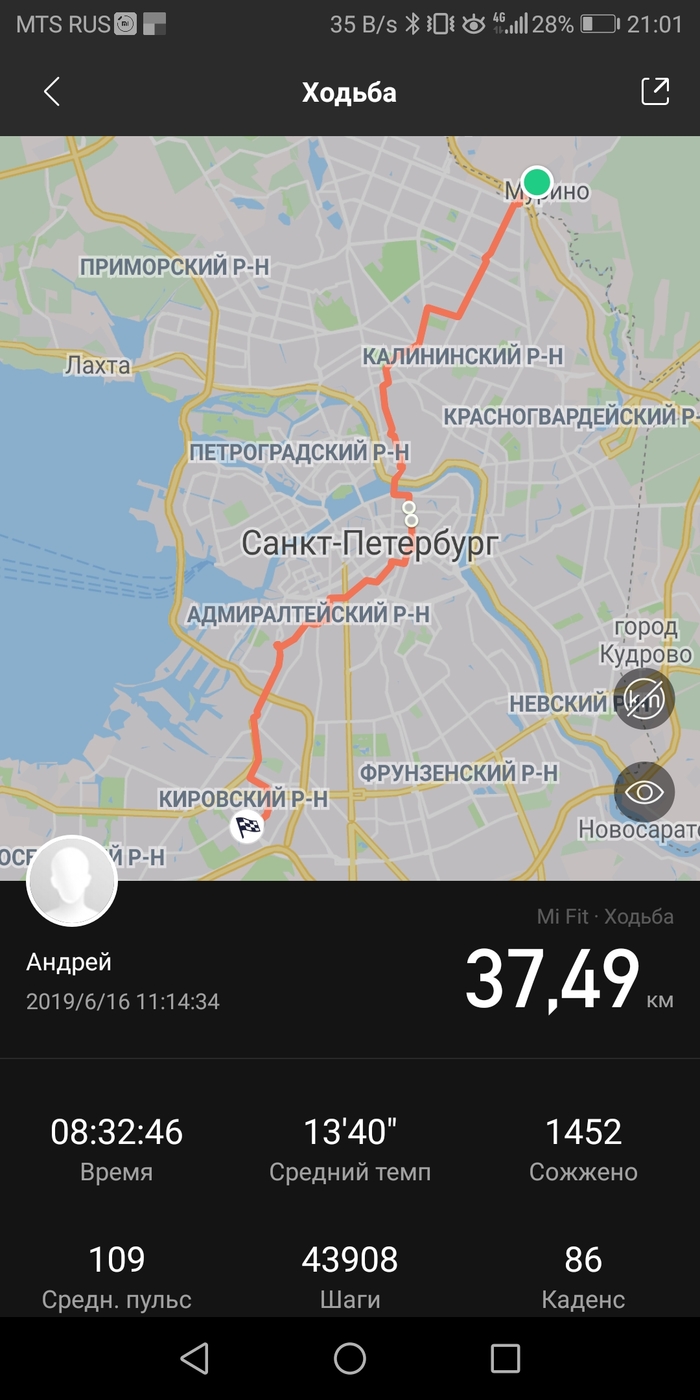Toggle map visibility with the eye icon

pos(644,793)
